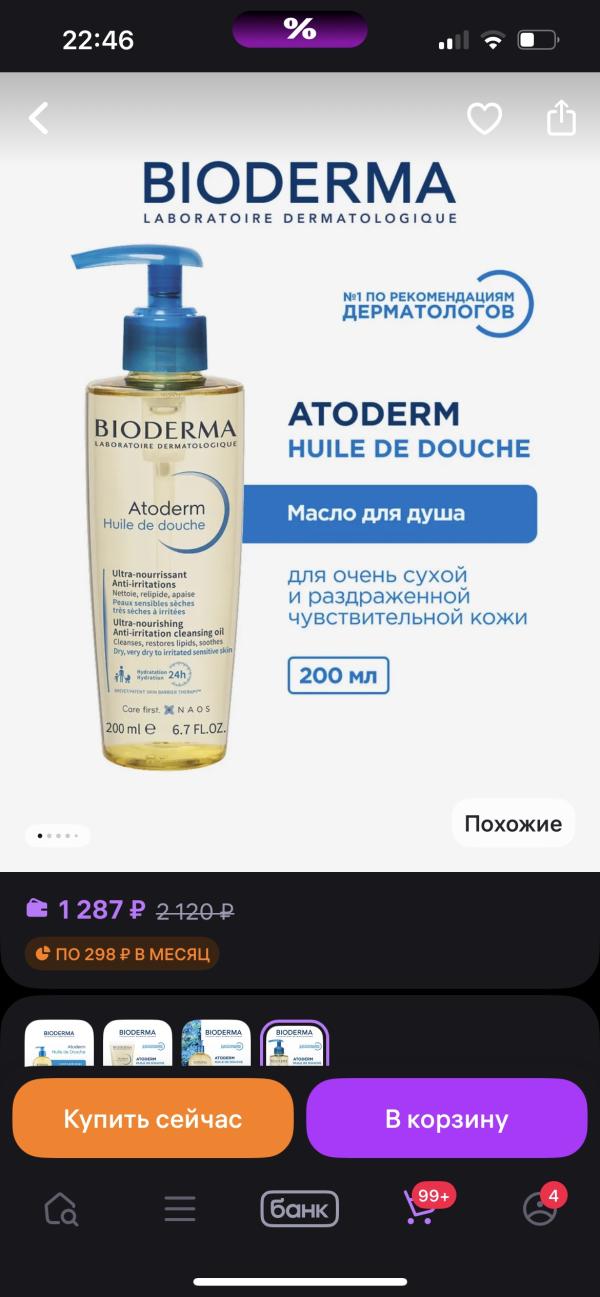Go to the profile tab
This screenshot has height=1297, width=600.
[540, 1208]
